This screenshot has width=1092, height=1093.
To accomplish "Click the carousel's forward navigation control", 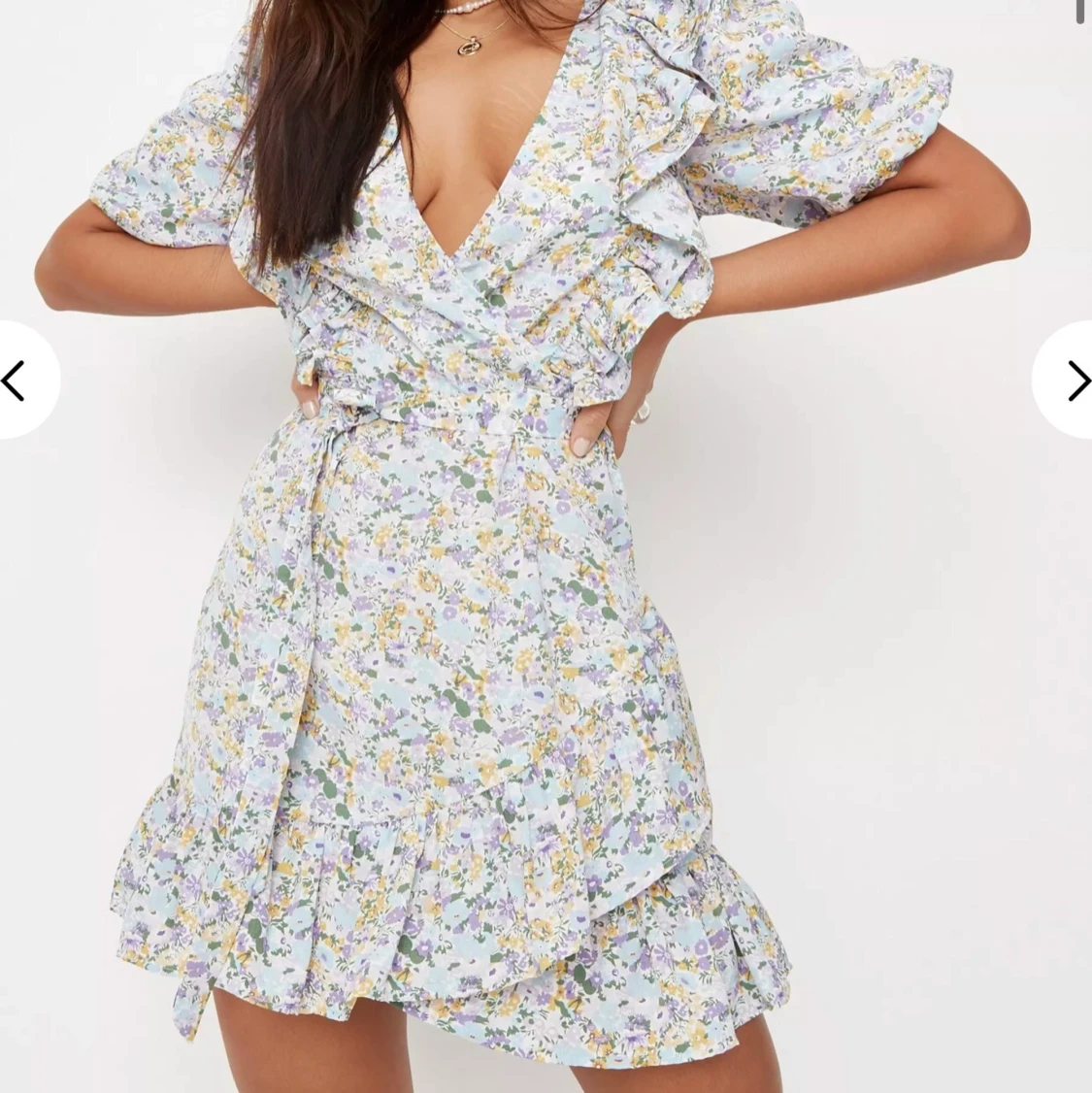I will (1077, 381).
